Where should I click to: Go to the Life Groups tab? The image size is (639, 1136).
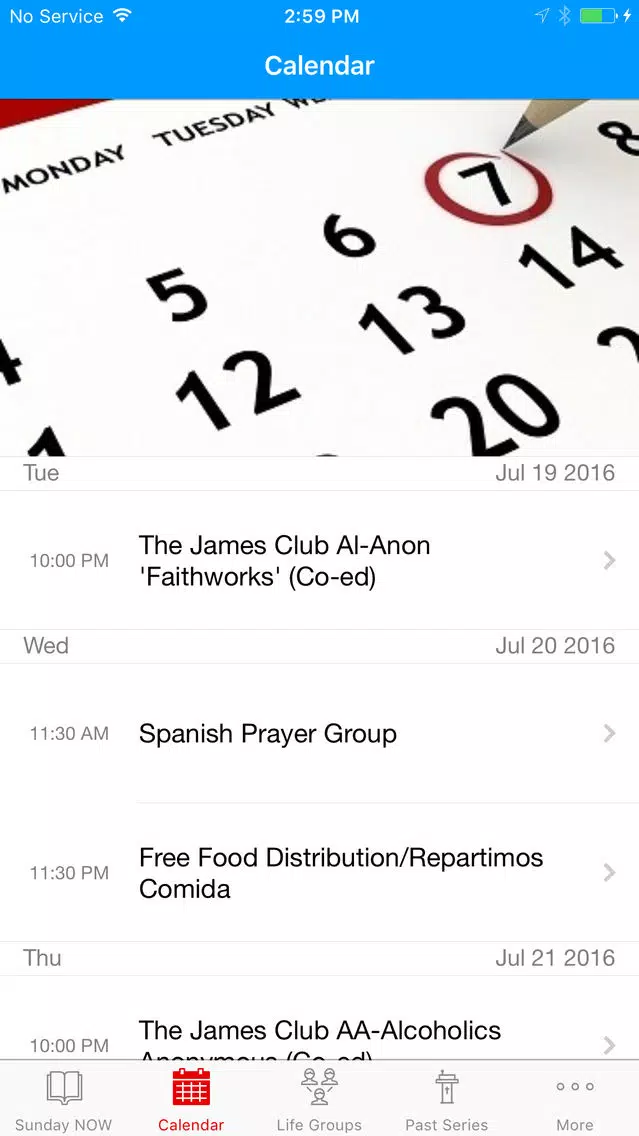coord(319,1098)
